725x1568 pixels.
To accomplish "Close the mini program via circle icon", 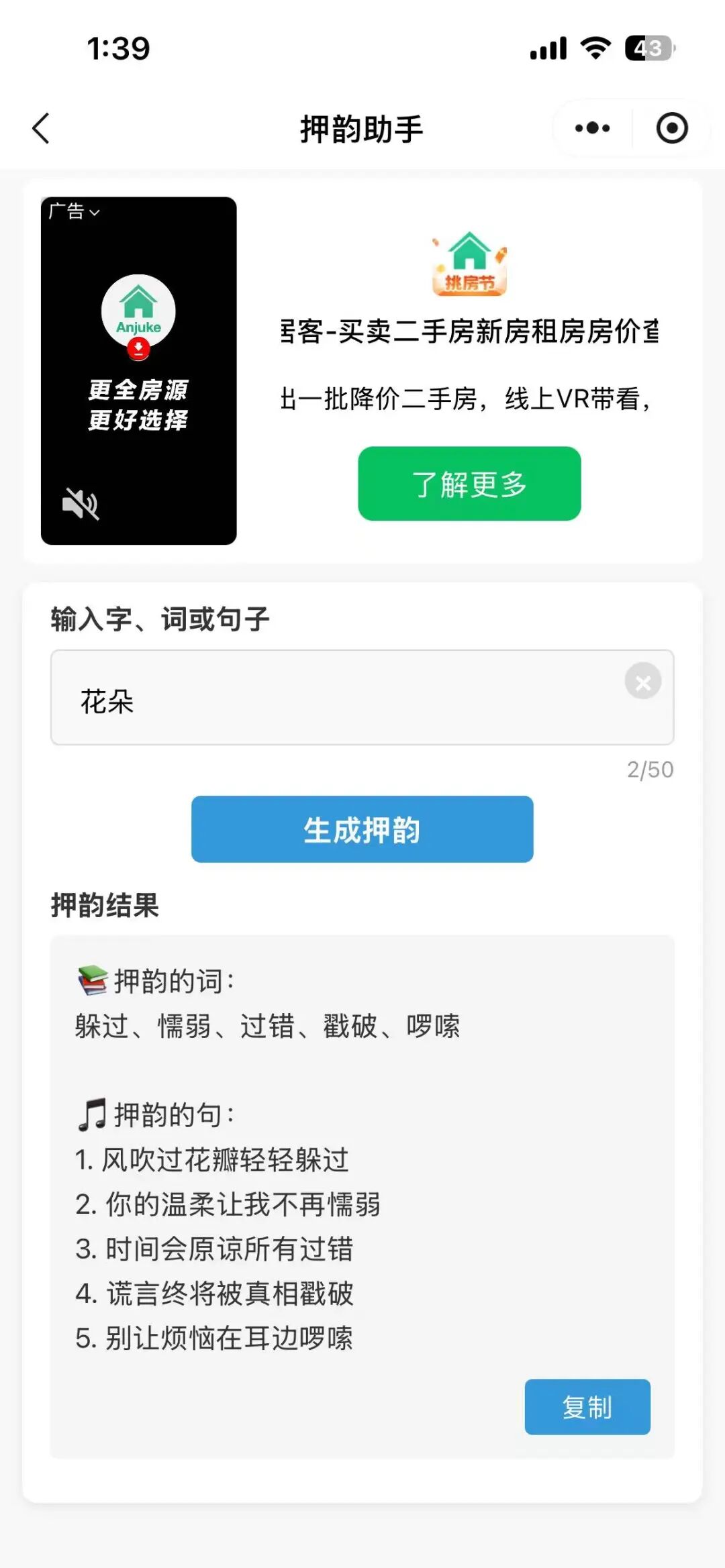I will click(672, 128).
